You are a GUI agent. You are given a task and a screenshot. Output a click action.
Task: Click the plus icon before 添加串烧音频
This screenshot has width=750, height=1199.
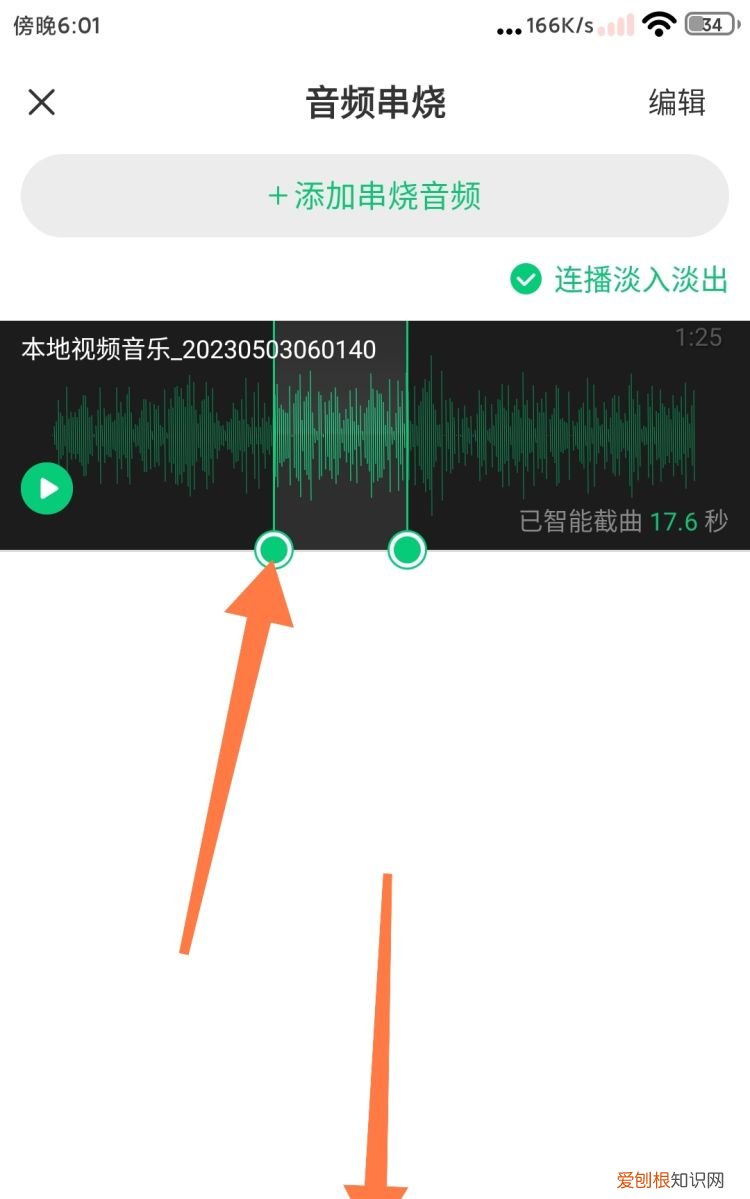[277, 196]
